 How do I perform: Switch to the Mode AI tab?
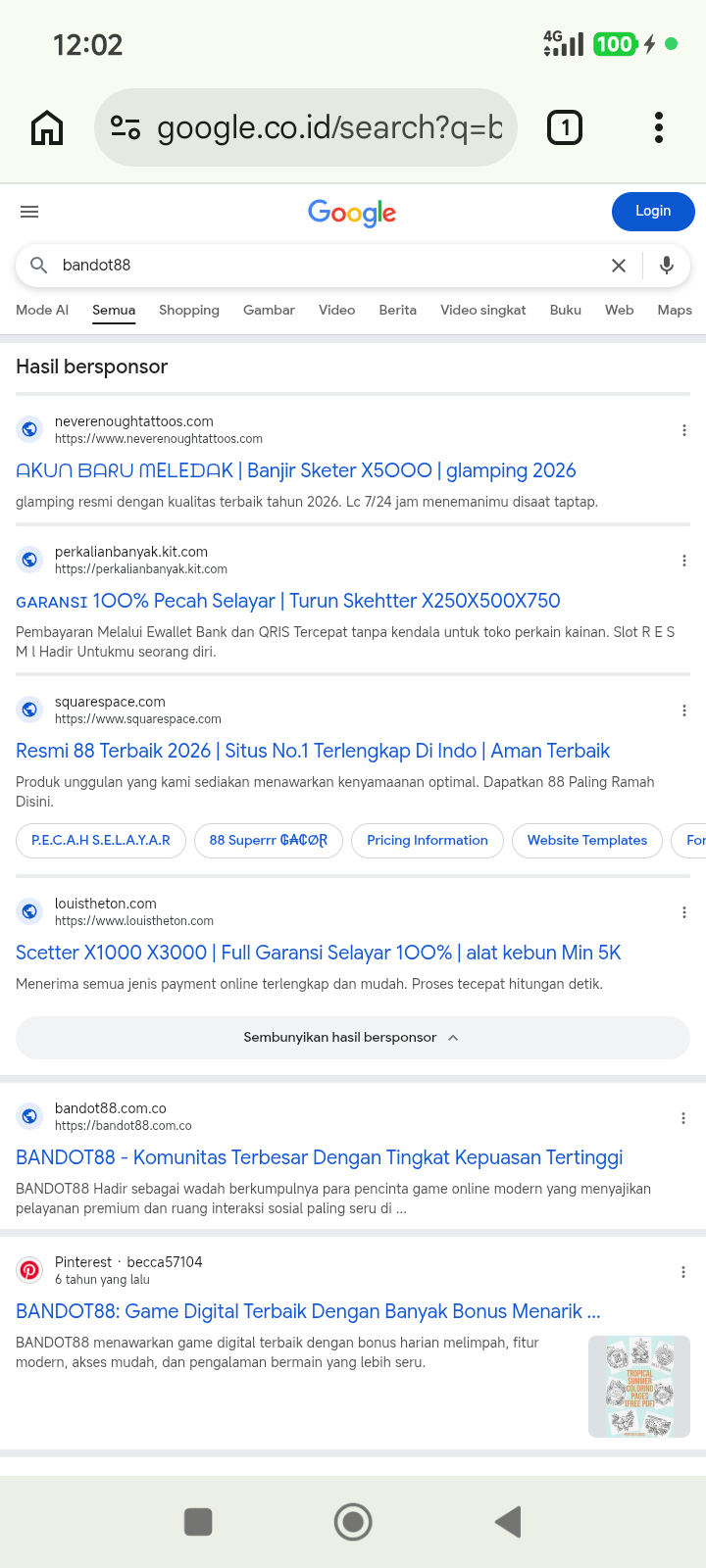coord(42,310)
